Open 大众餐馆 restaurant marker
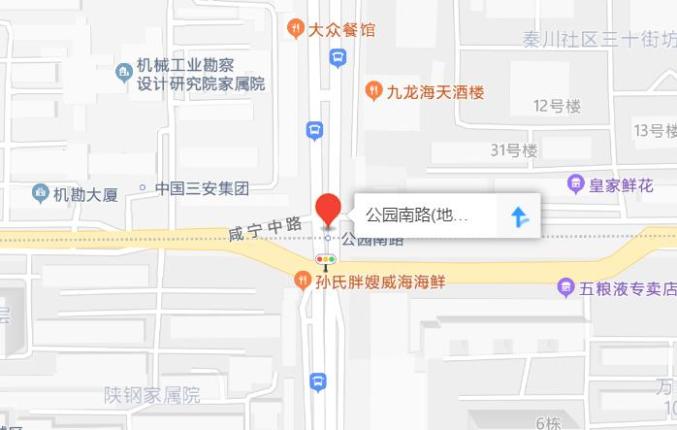The height and width of the screenshot is (430, 677). [x=296, y=28]
